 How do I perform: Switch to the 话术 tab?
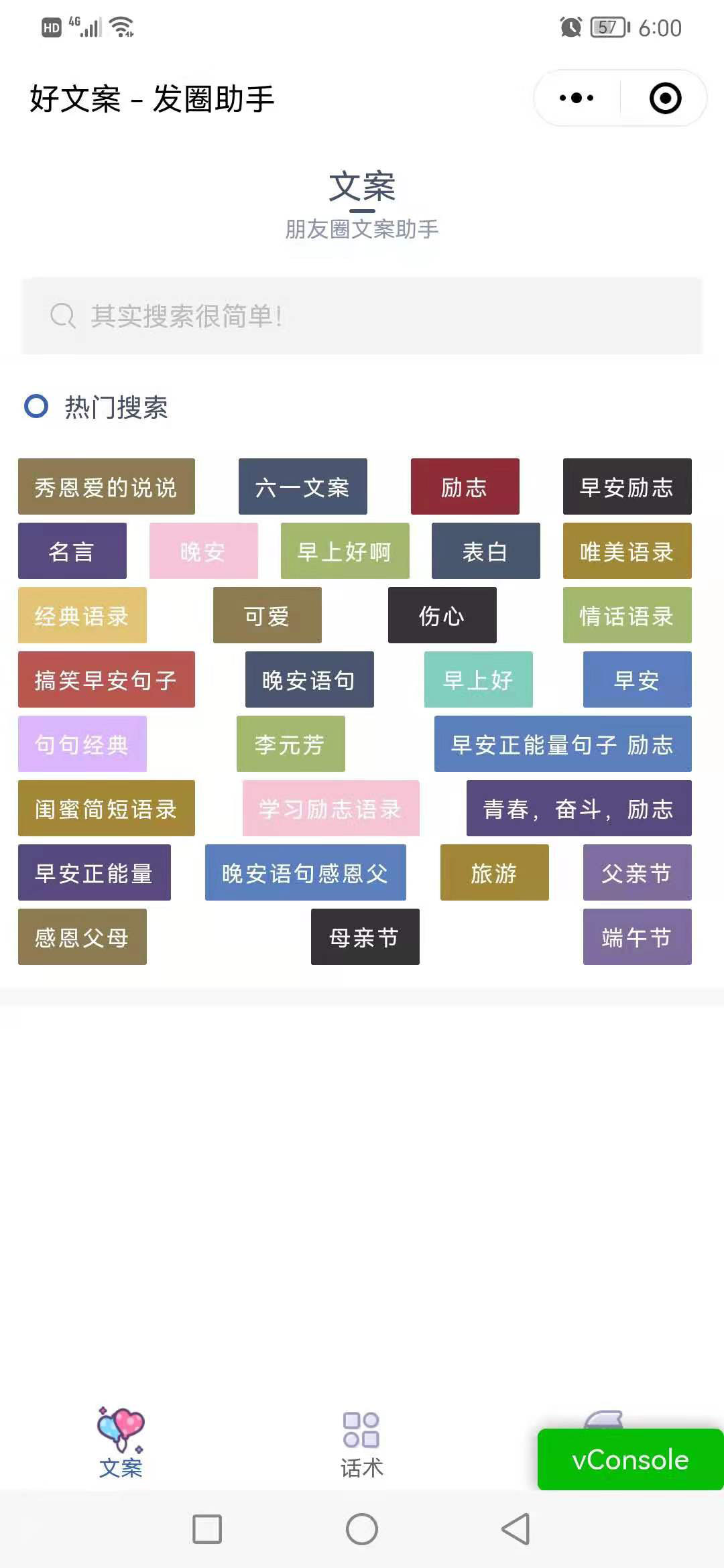(361, 1444)
